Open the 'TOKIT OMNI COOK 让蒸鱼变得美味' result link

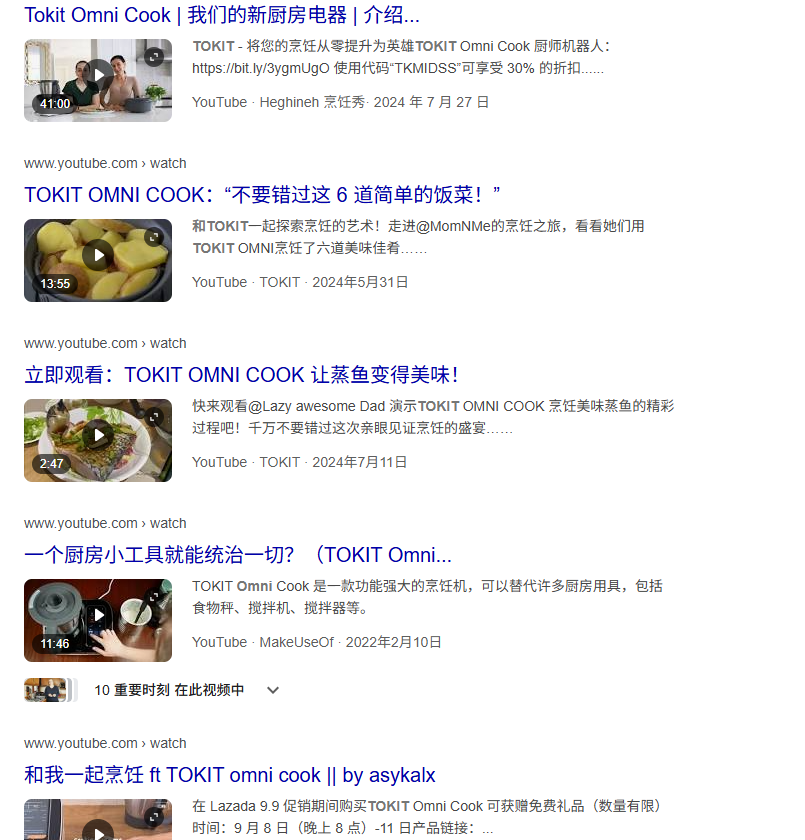(241, 374)
